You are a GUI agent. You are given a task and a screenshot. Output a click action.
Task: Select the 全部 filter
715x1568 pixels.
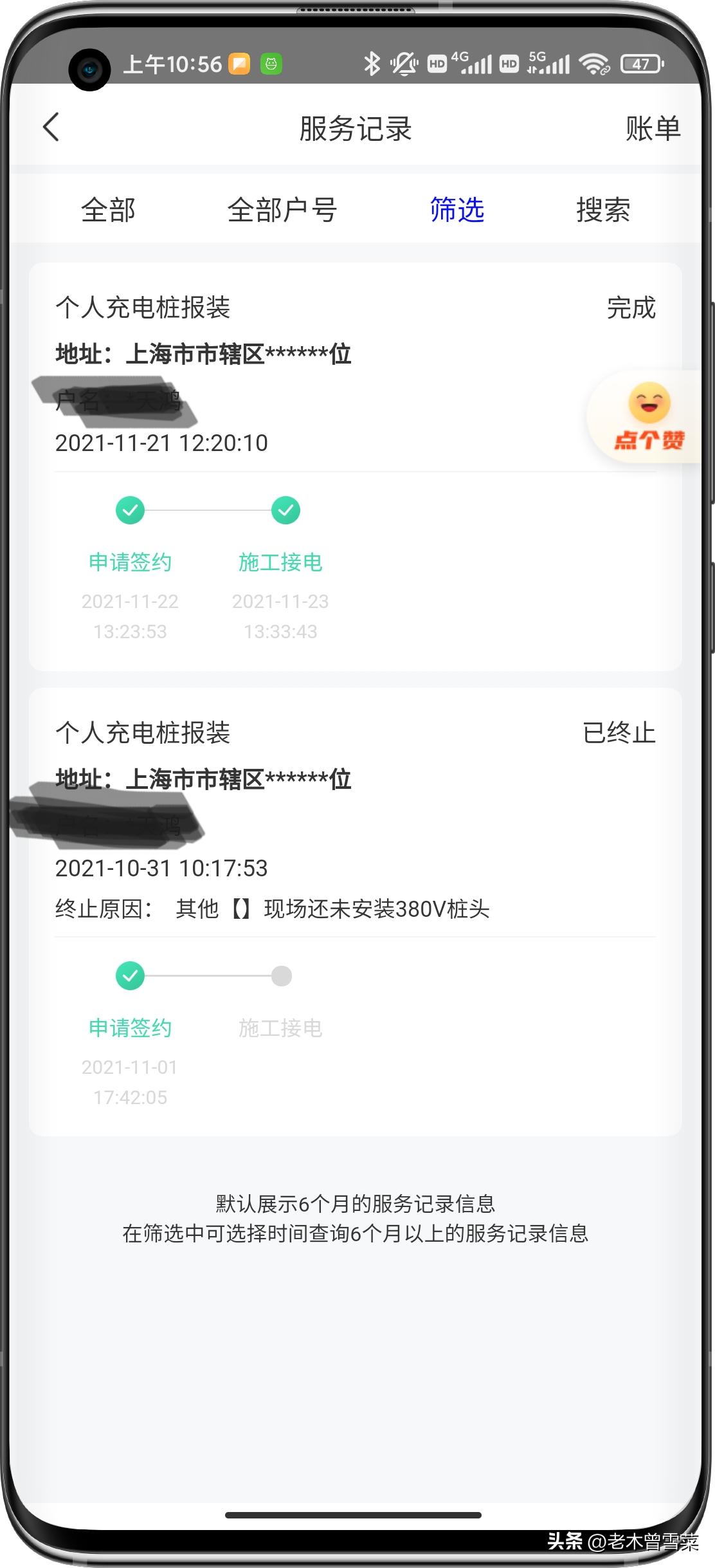(x=108, y=210)
